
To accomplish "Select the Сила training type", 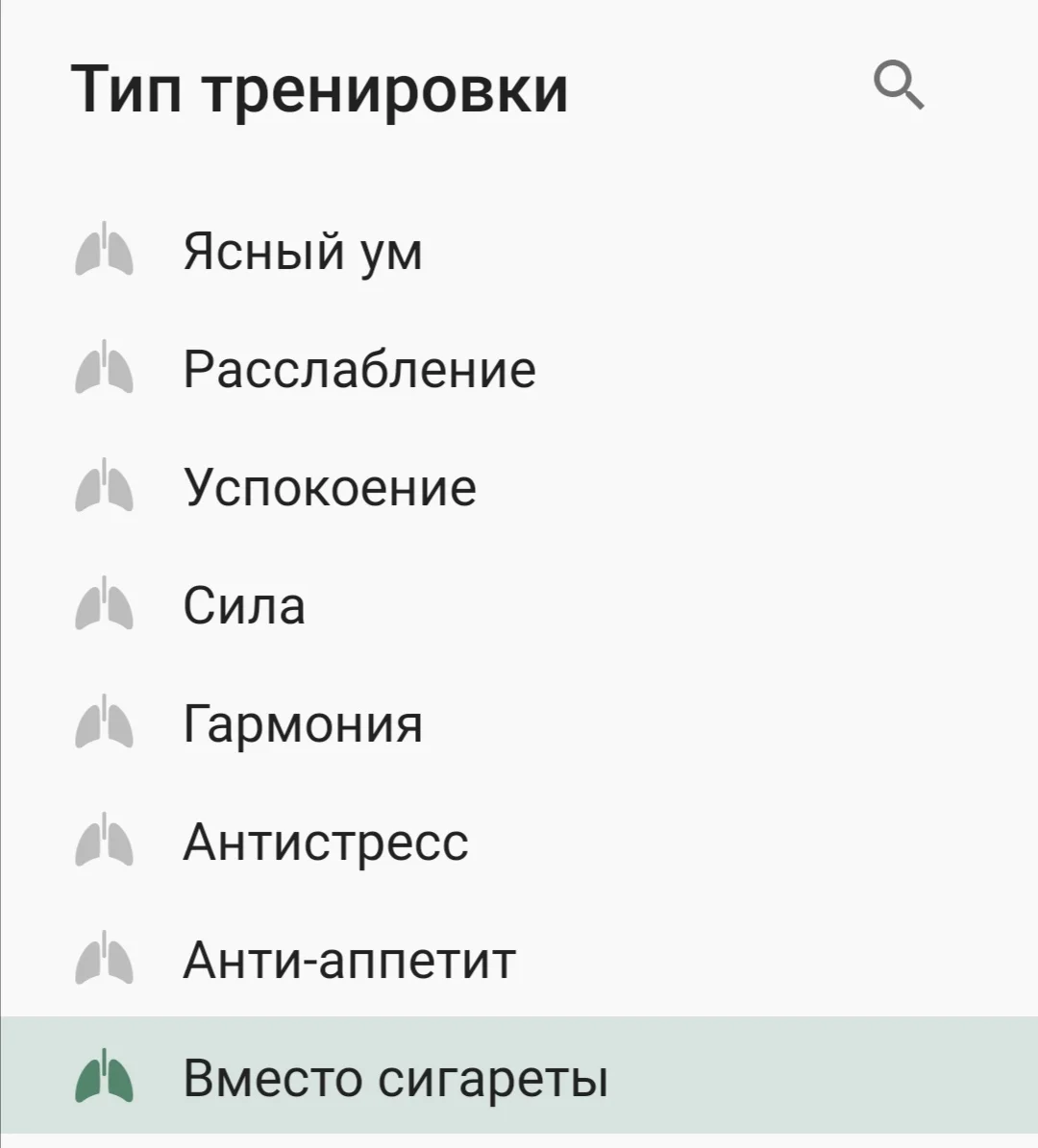I will (245, 606).
